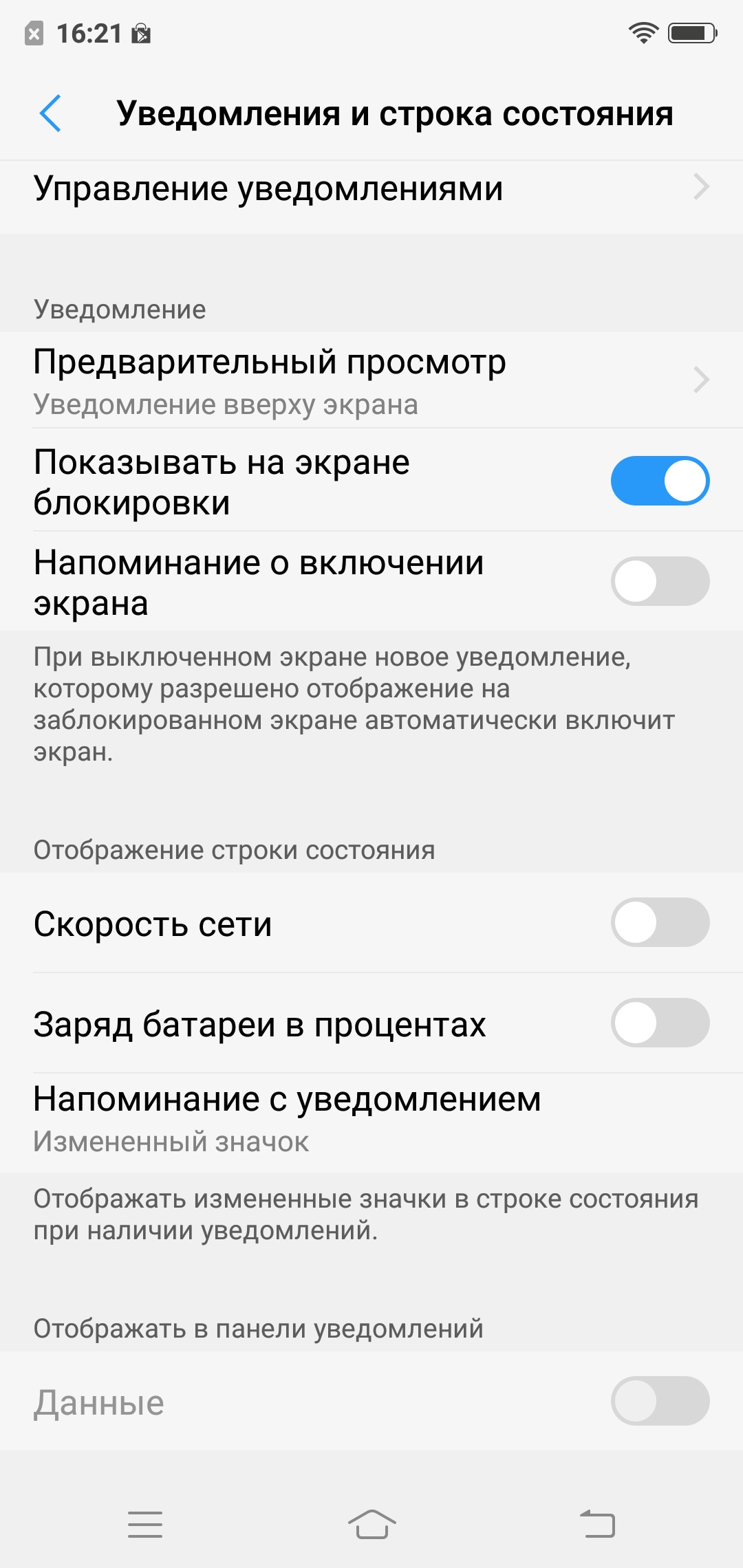Tap the system home button
The width and height of the screenshot is (743, 1568).
click(371, 1524)
